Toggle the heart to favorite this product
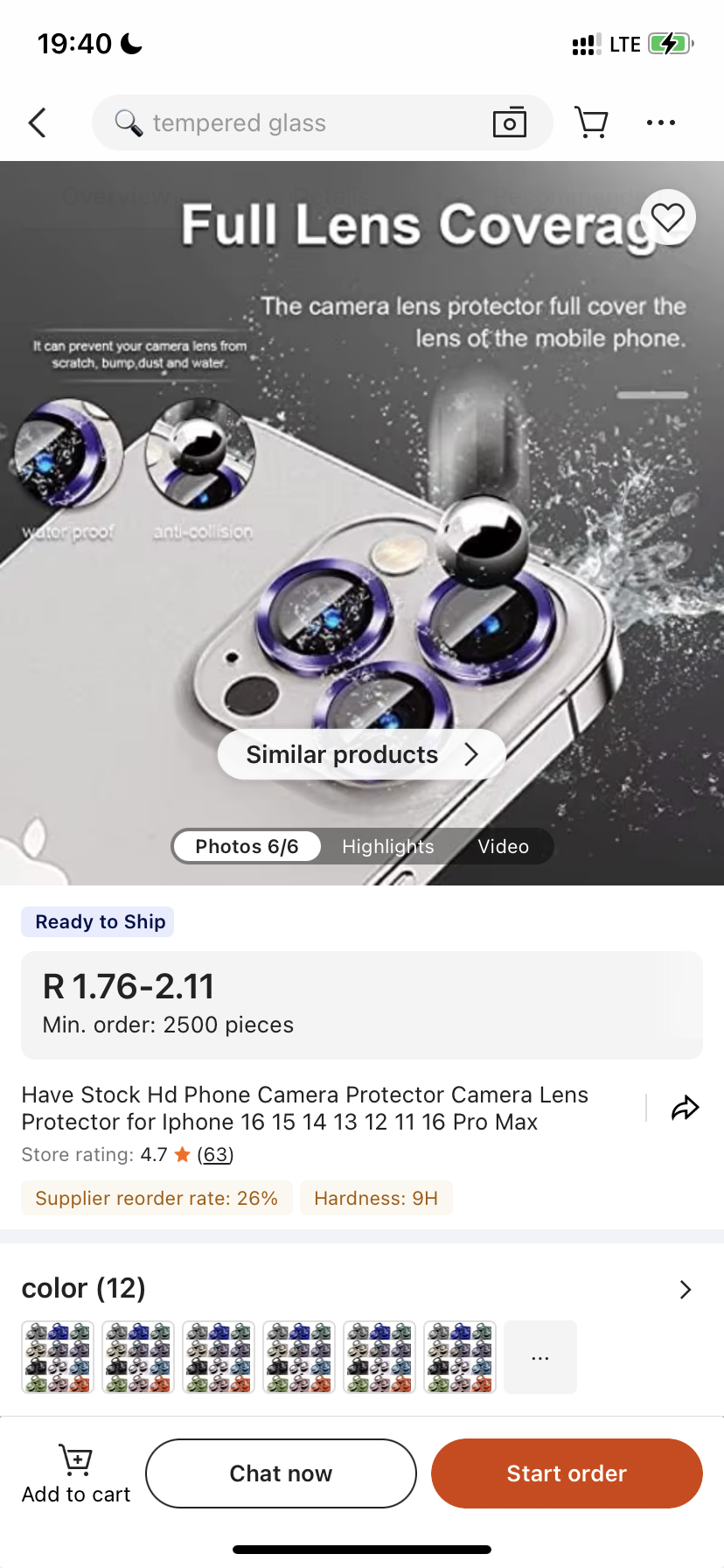 pyautogui.click(x=669, y=216)
